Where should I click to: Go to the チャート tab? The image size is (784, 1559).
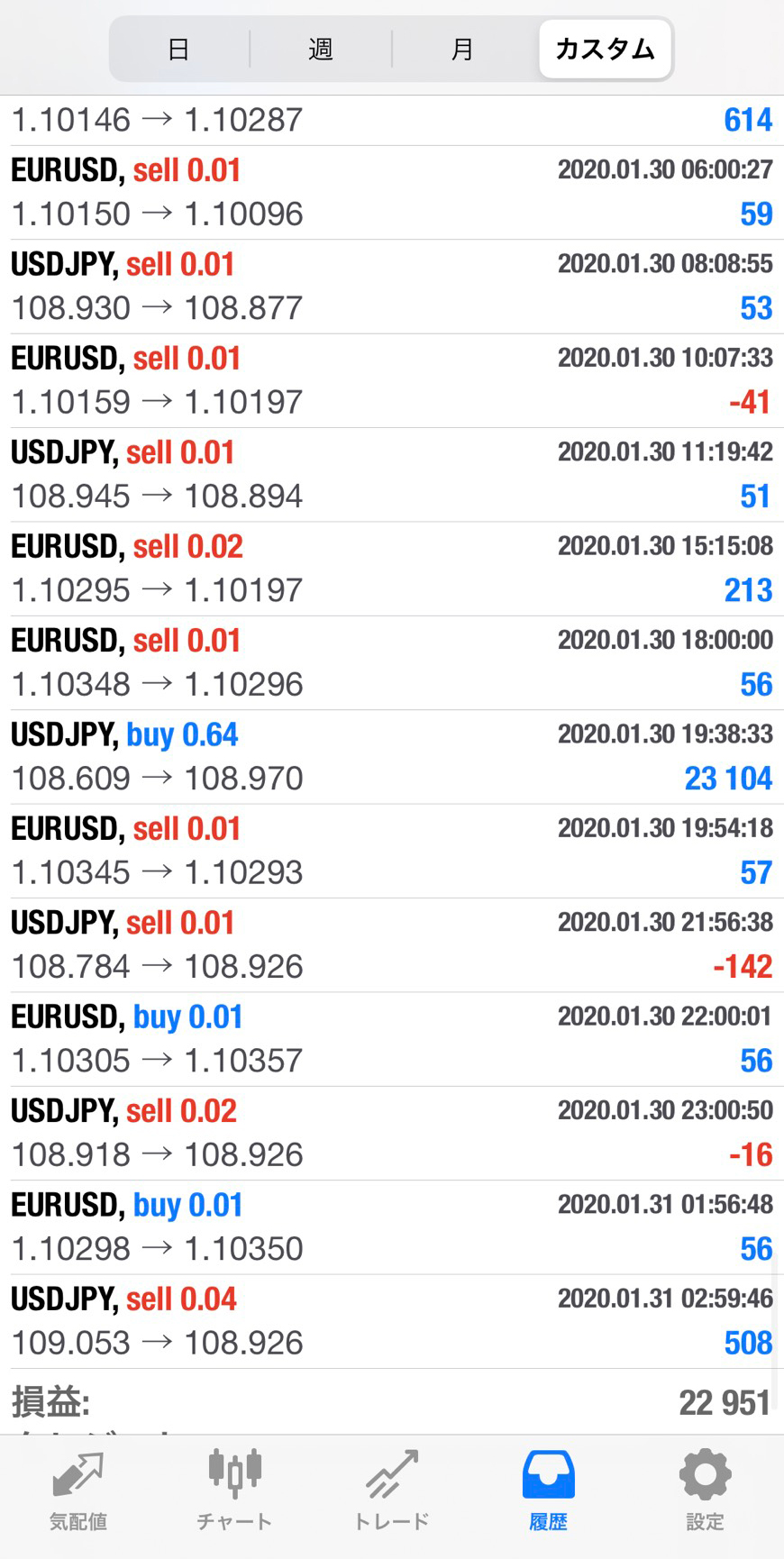(x=234, y=1491)
